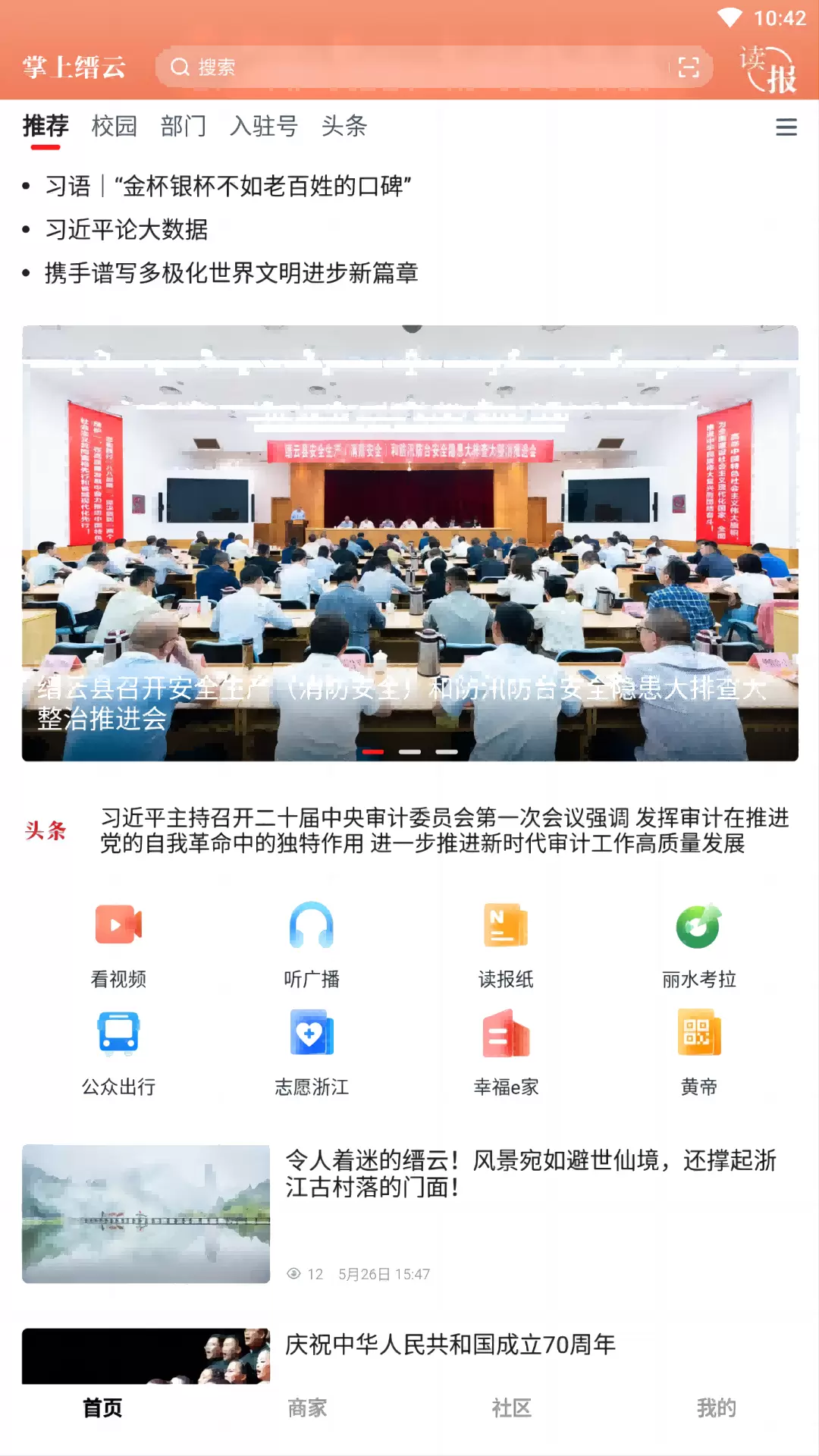The height and width of the screenshot is (1456, 819).
Task: Open the 读报 button at top right
Action: tap(768, 69)
